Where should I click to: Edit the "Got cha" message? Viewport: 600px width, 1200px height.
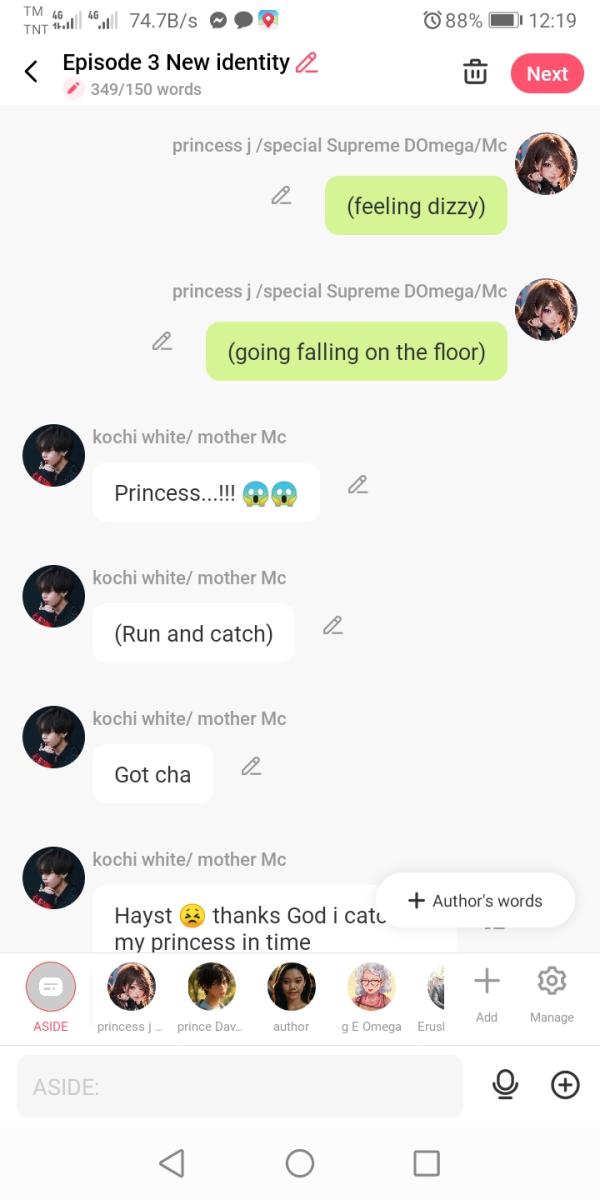pos(251,767)
